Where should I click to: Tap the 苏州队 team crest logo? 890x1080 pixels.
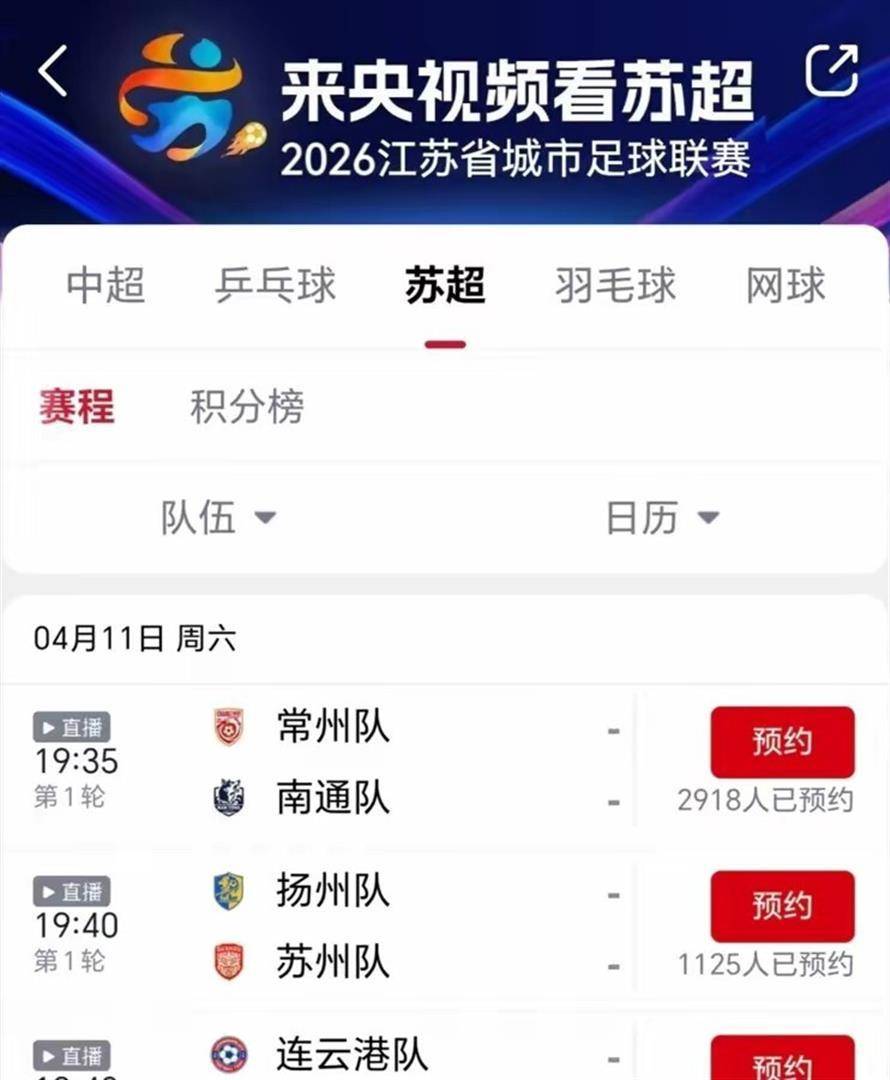coord(228,956)
